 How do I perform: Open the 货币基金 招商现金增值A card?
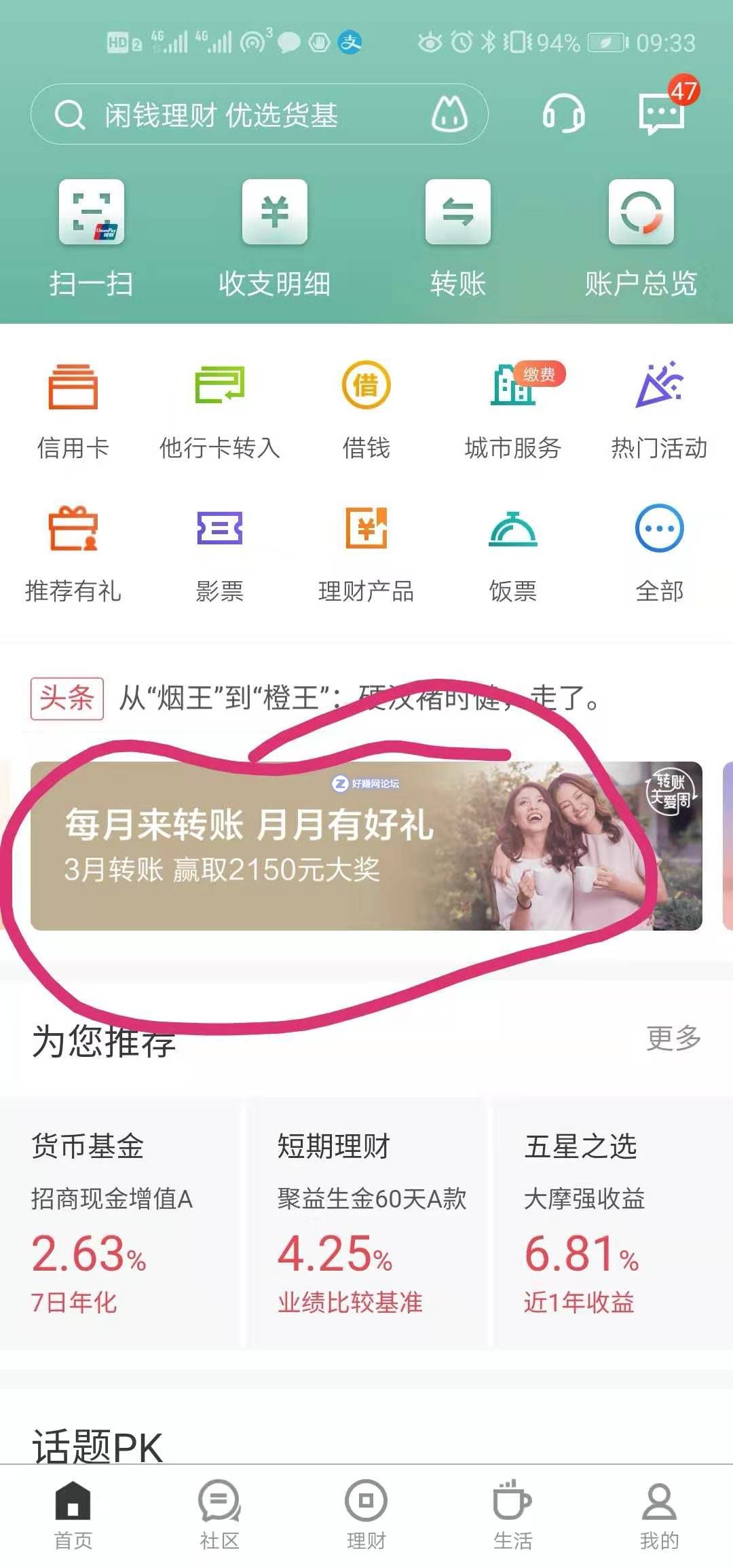[119, 1222]
